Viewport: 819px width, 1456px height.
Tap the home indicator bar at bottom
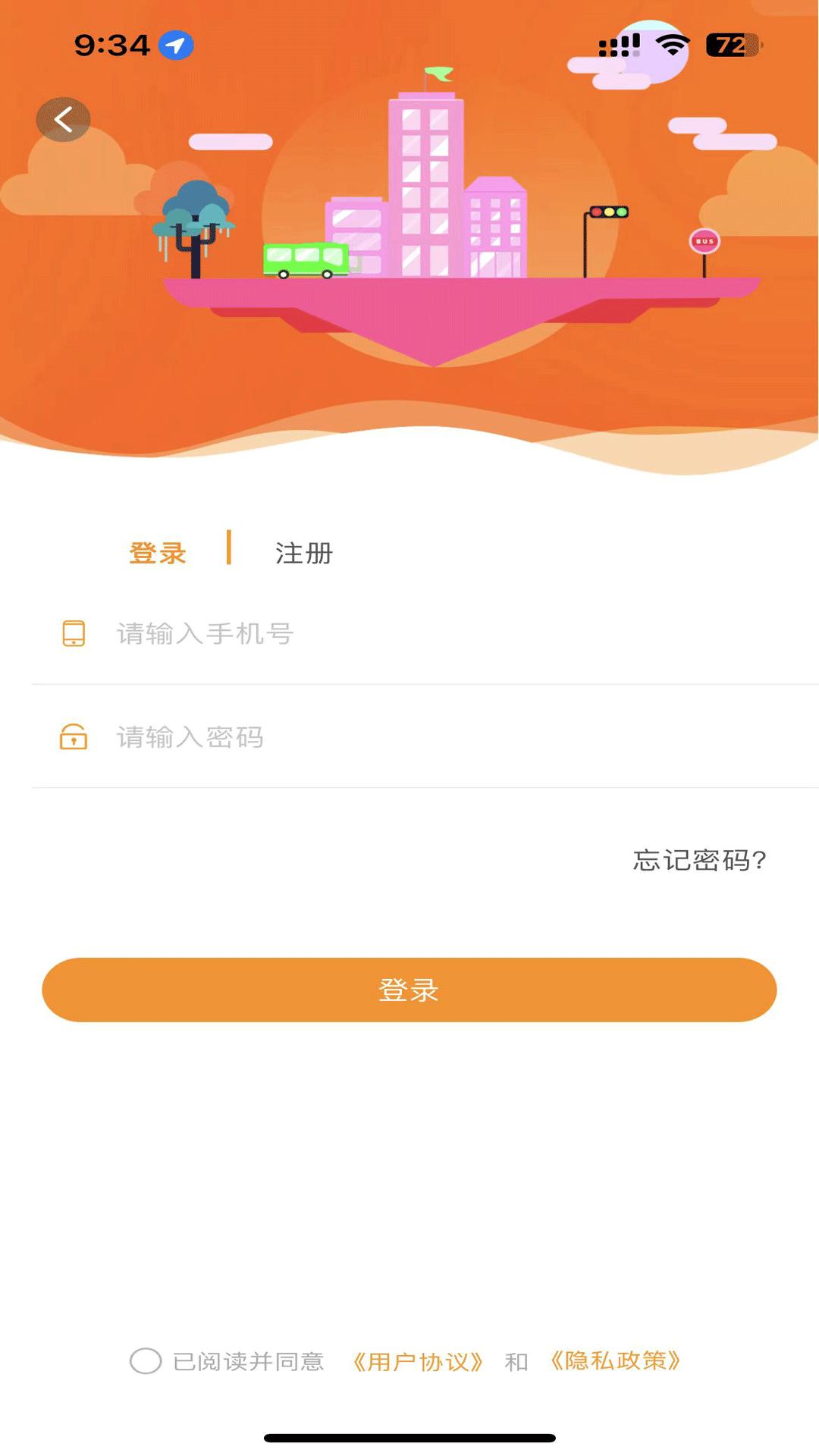[409, 1436]
